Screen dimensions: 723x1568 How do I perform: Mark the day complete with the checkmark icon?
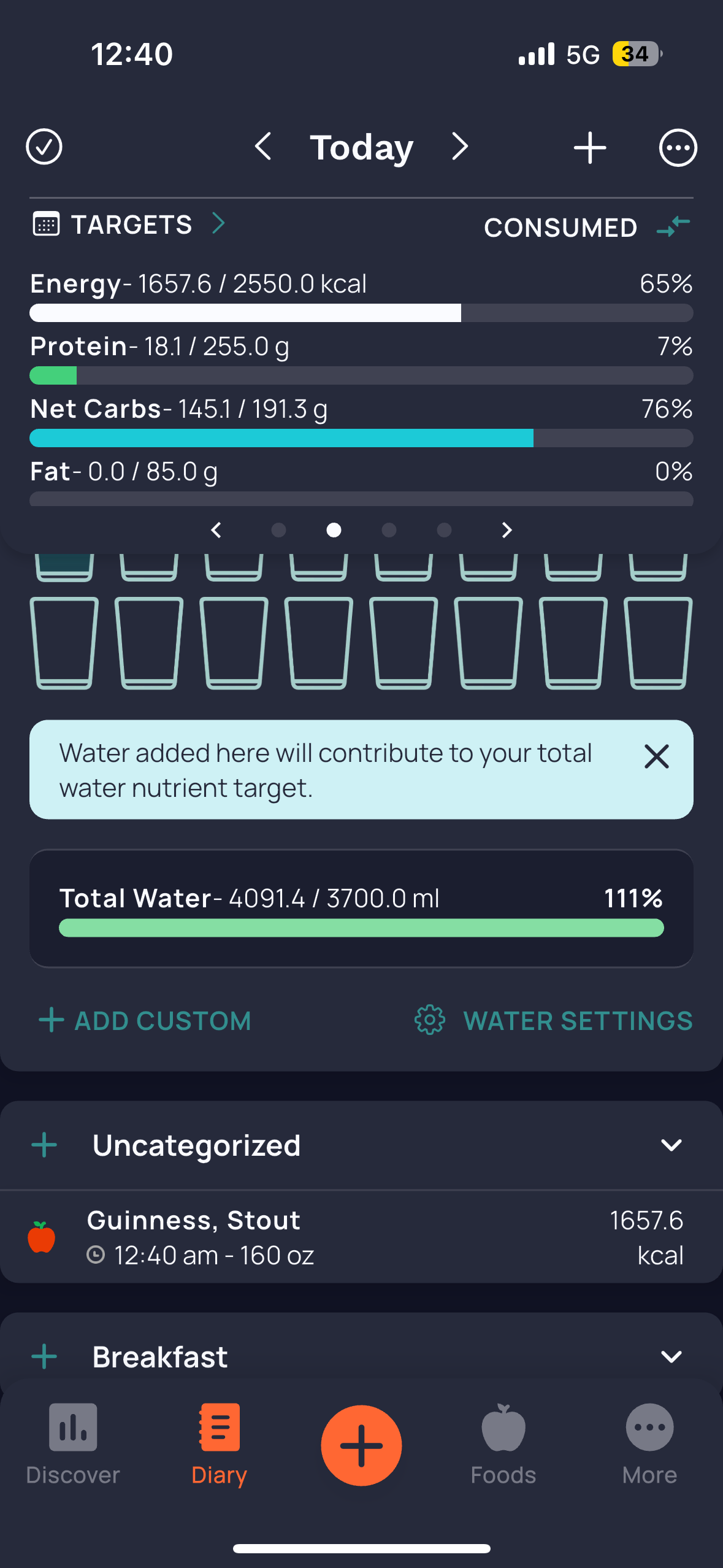[x=44, y=147]
